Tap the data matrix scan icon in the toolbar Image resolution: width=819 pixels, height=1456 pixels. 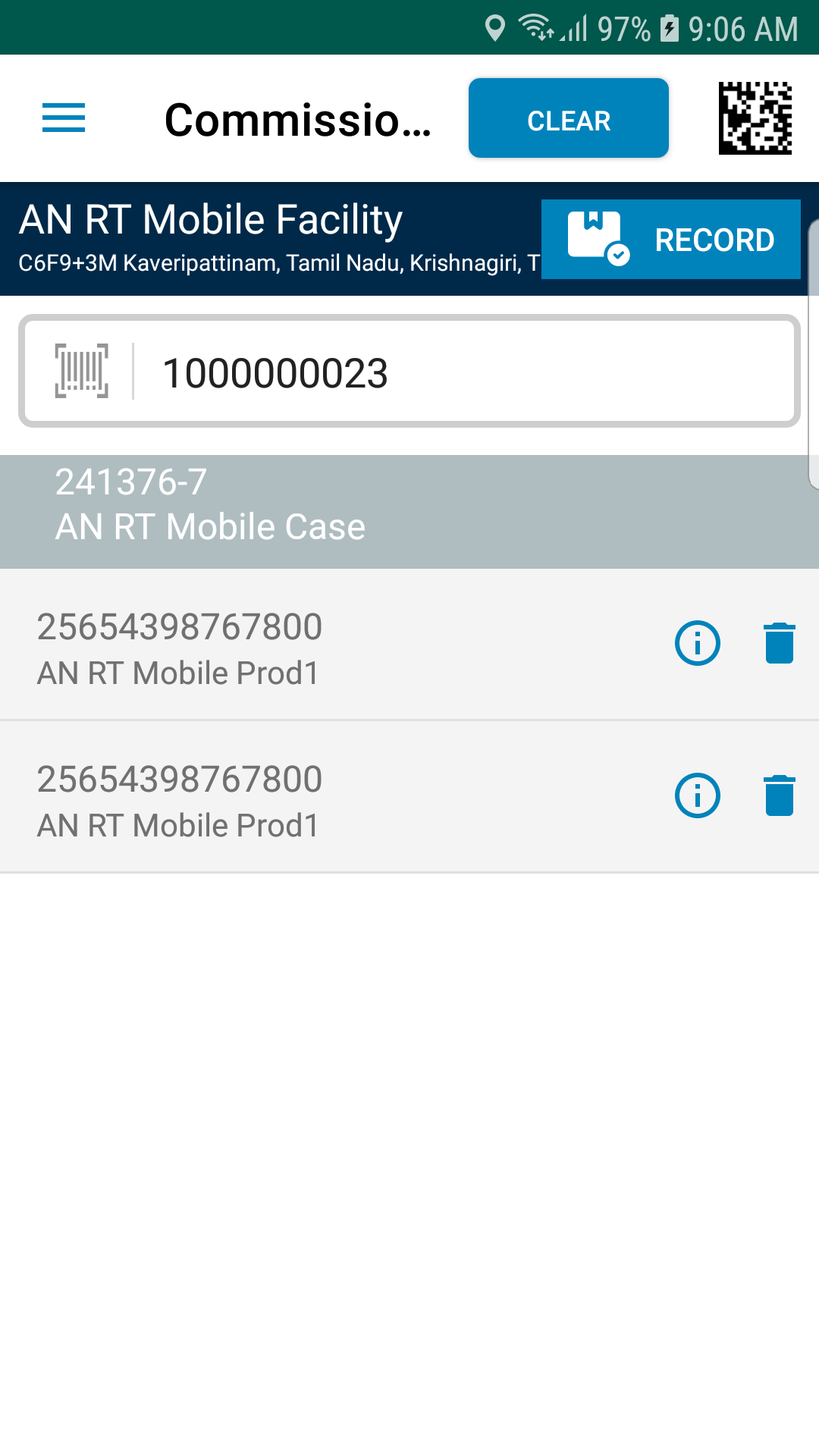point(755,118)
